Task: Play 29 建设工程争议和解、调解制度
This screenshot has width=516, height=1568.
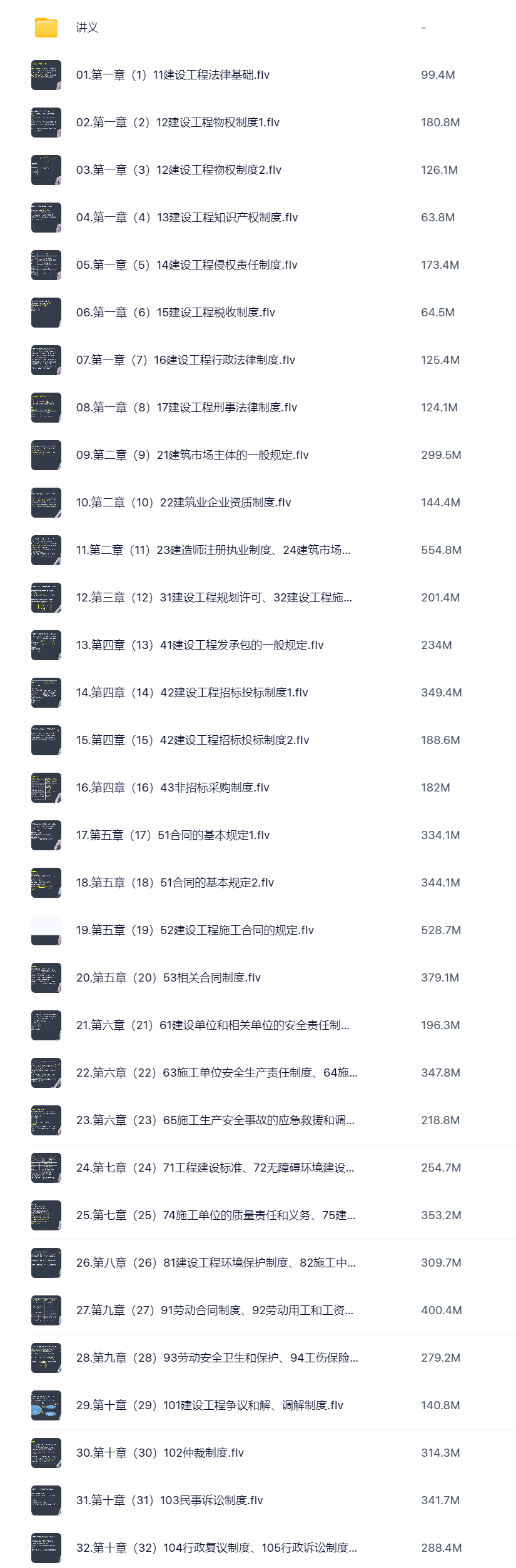Action: (x=210, y=1405)
